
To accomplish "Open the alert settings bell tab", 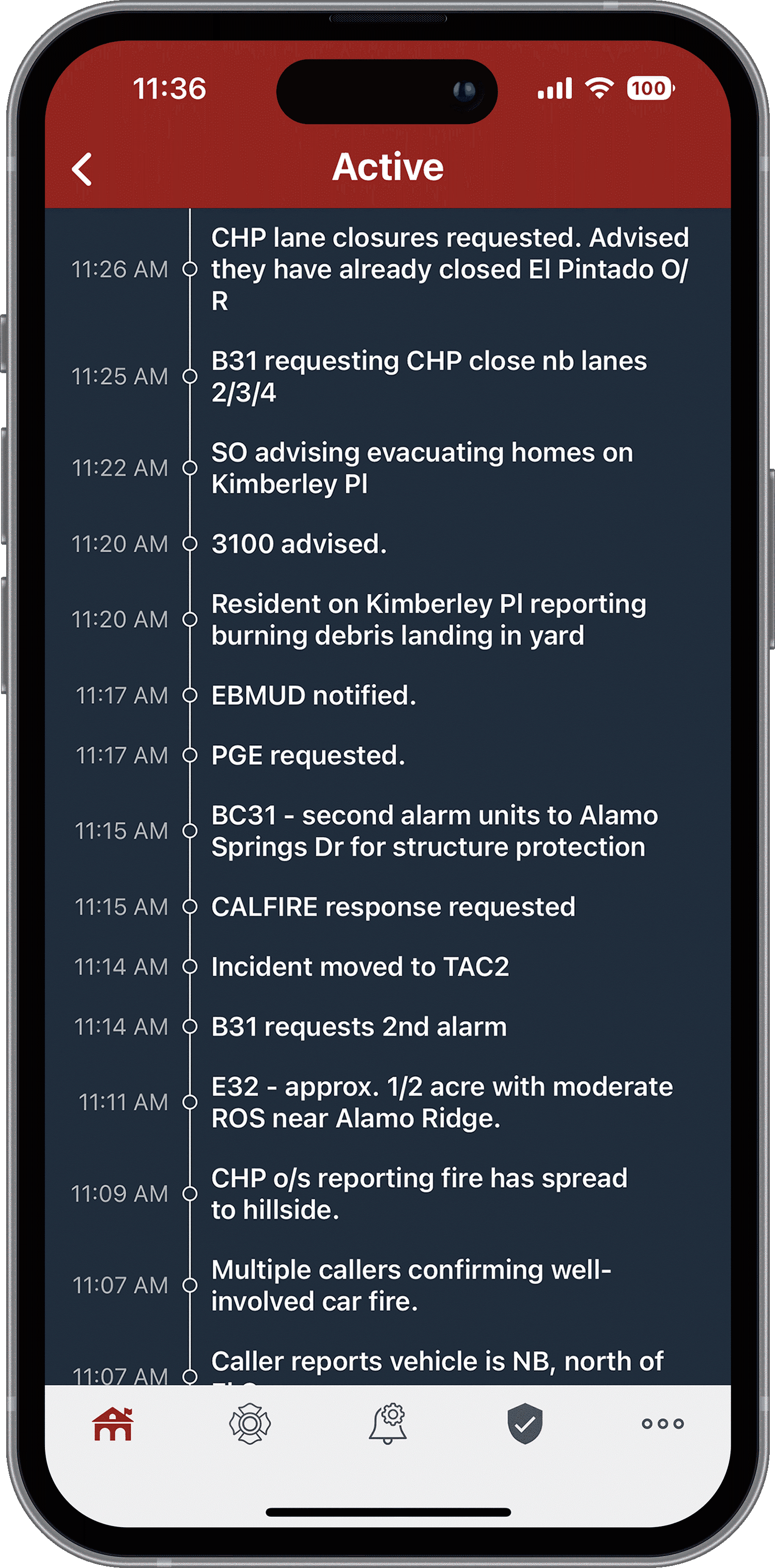I will coord(388,1424).
